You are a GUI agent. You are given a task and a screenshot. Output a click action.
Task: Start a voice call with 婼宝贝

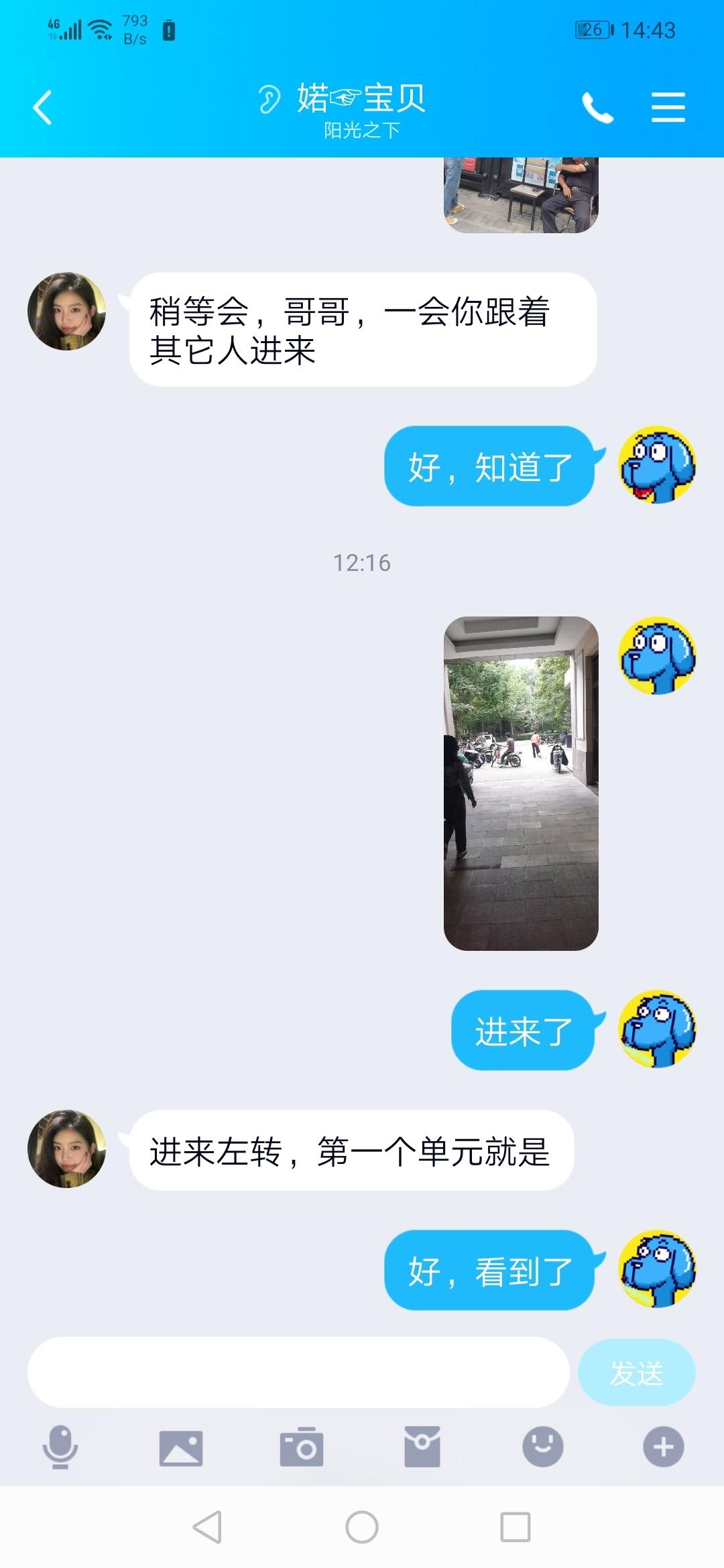pos(597,108)
